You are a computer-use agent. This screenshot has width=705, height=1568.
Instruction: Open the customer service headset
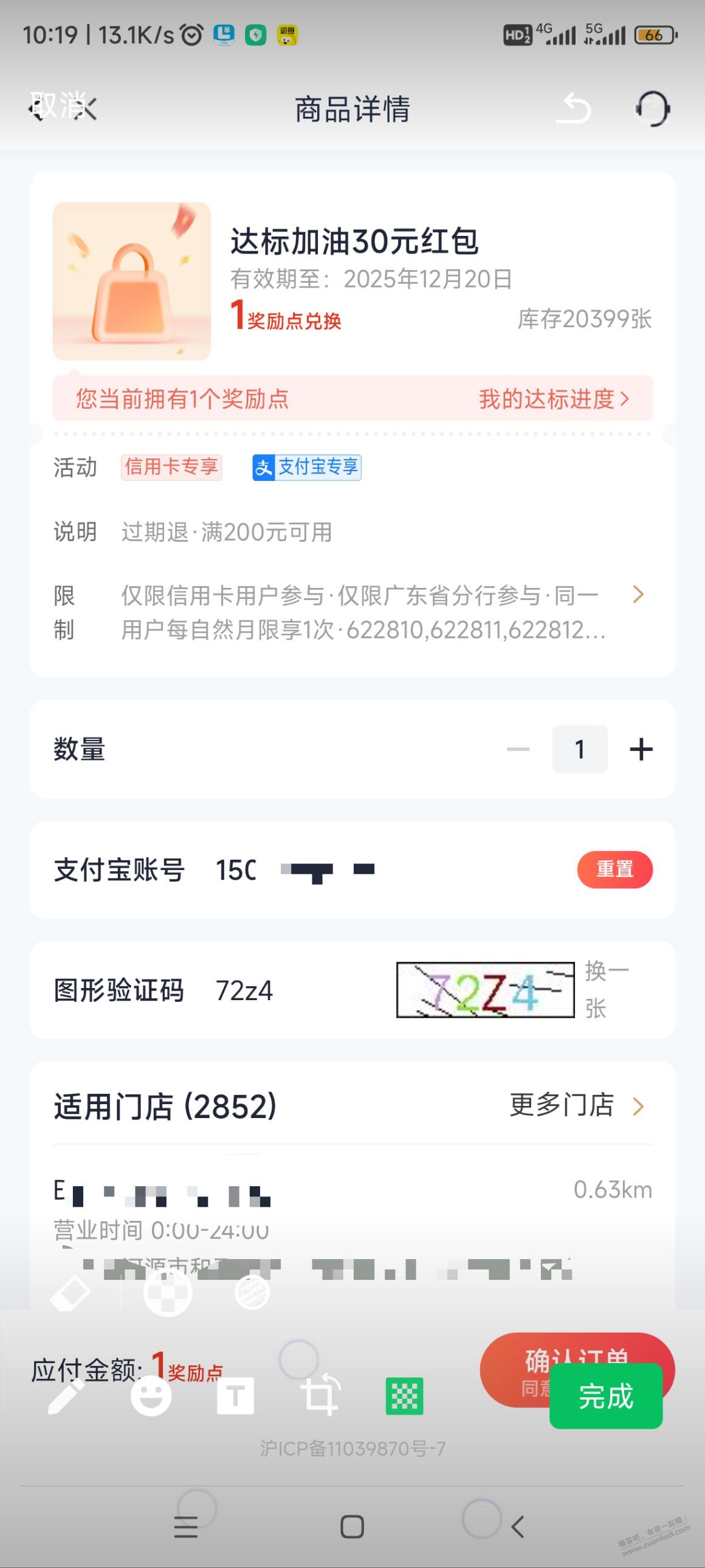click(652, 108)
